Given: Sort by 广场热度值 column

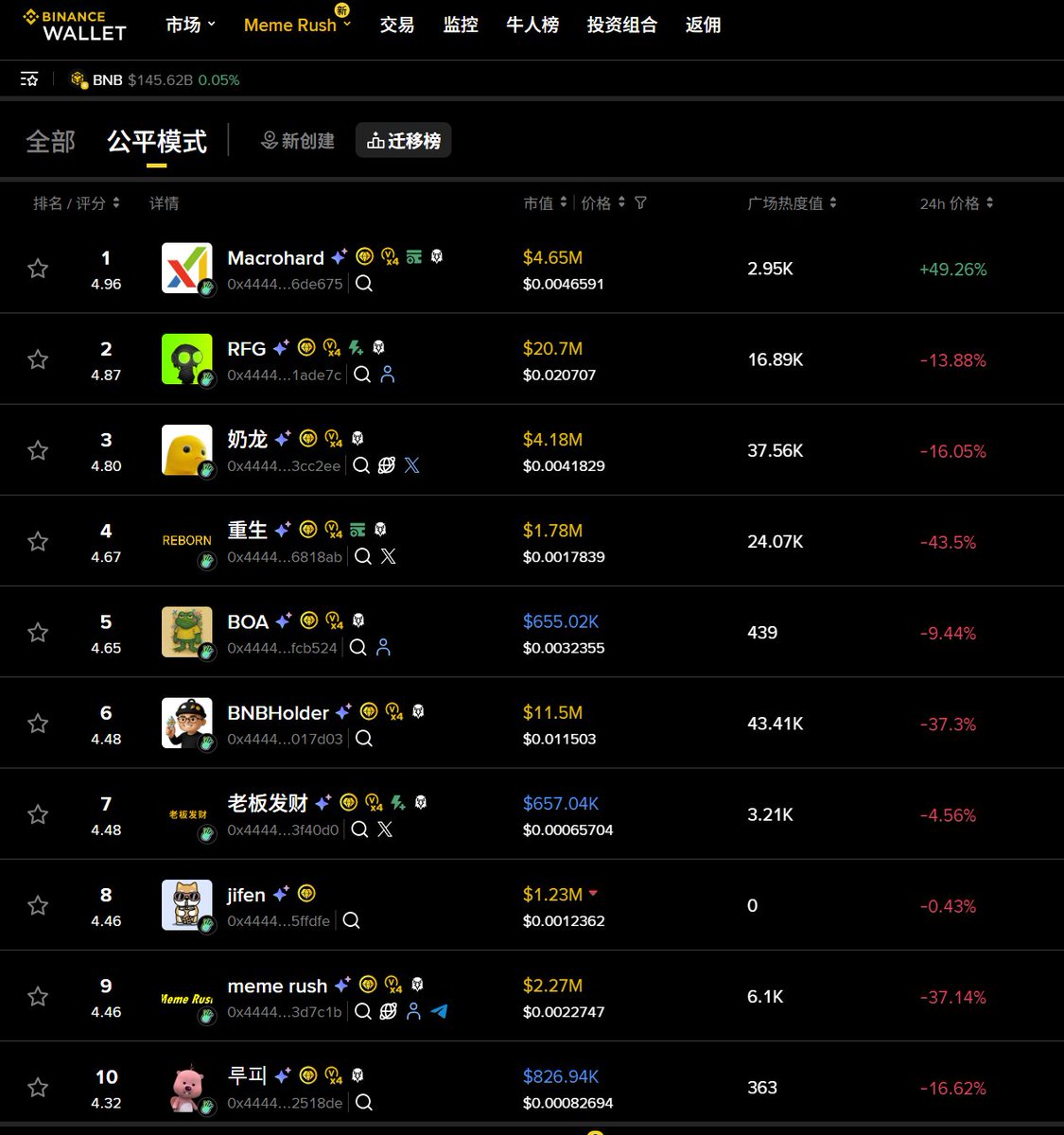Looking at the screenshot, I should (792, 203).
